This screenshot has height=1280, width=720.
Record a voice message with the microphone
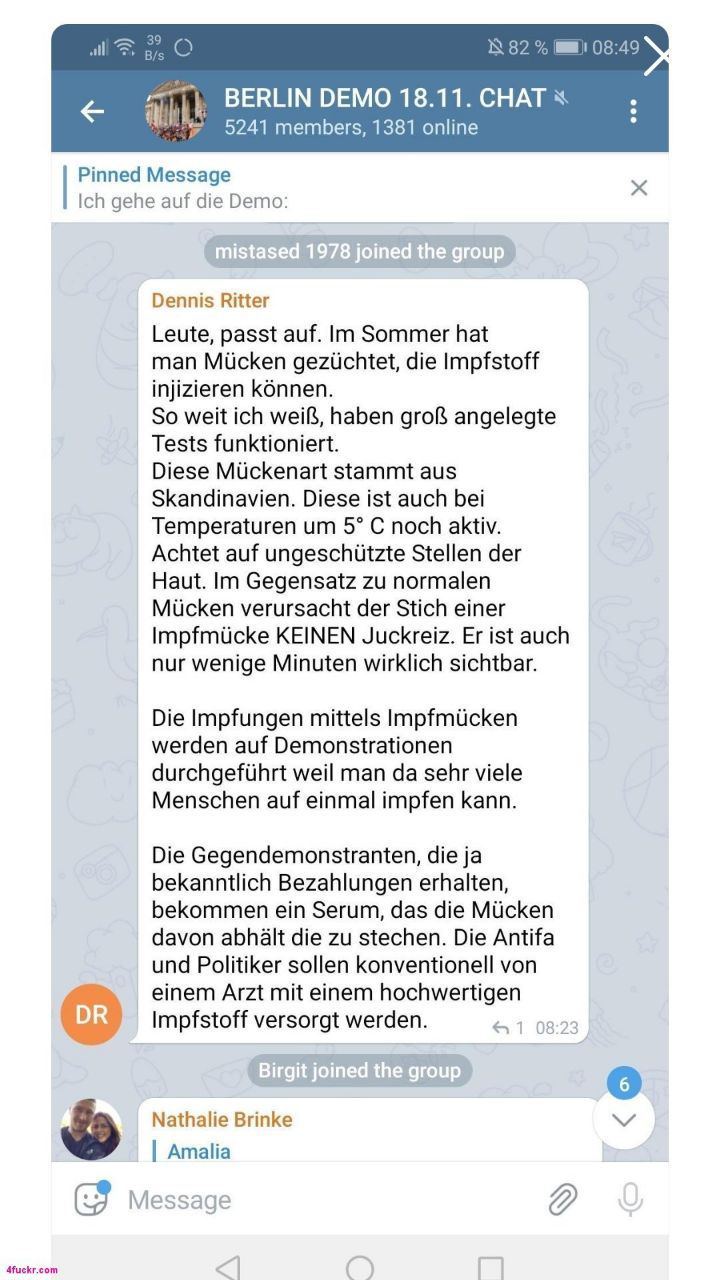coord(630,1199)
